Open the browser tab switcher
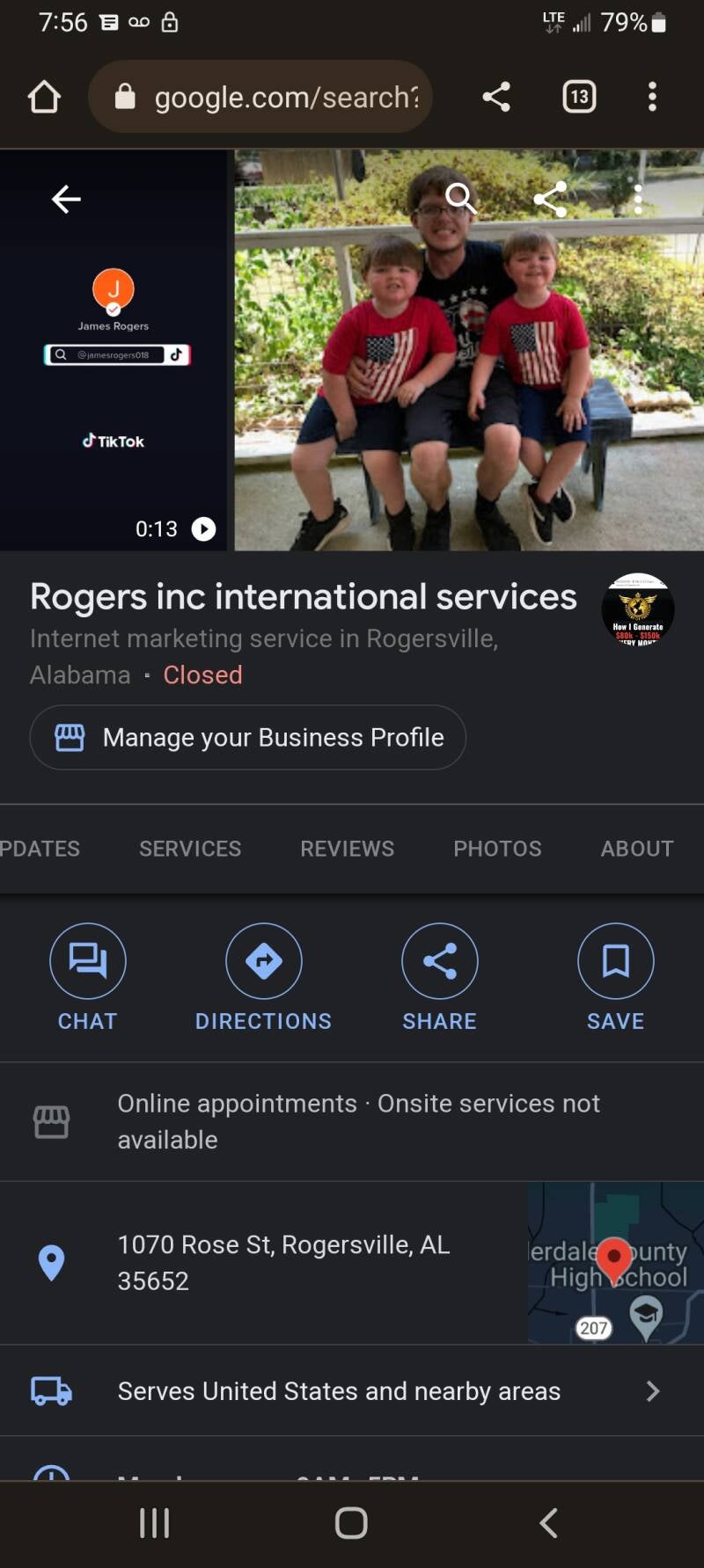 [x=579, y=97]
